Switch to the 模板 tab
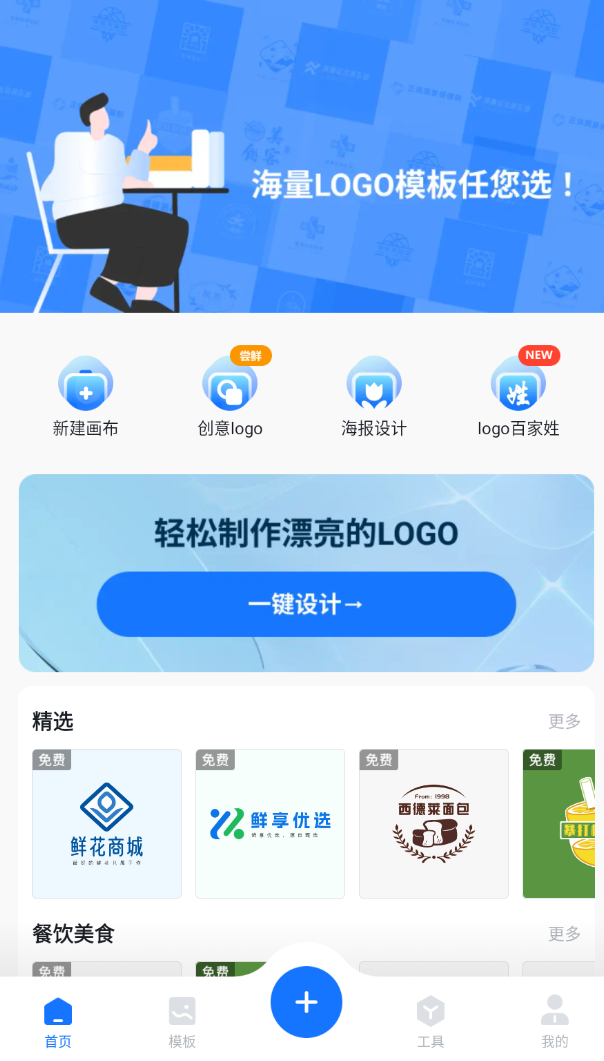Screen dimensions: 604x1061 [x=182, y=1021]
